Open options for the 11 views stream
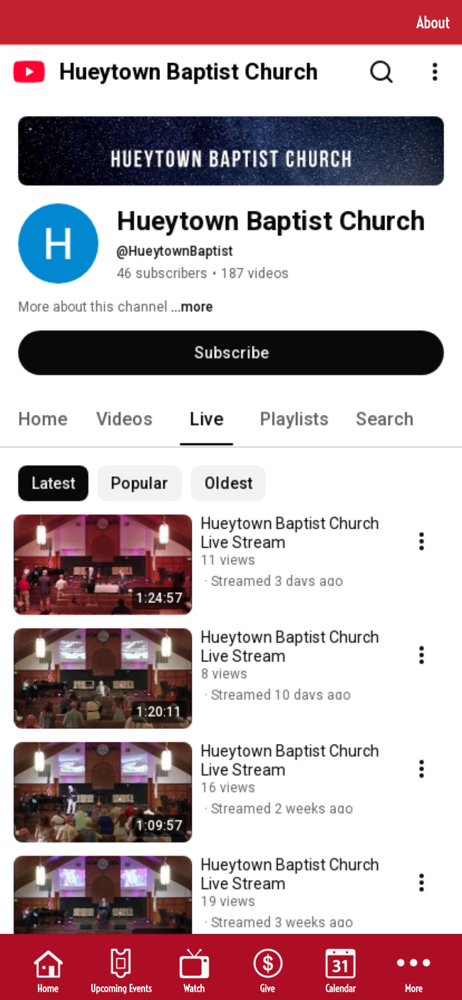 [421, 541]
